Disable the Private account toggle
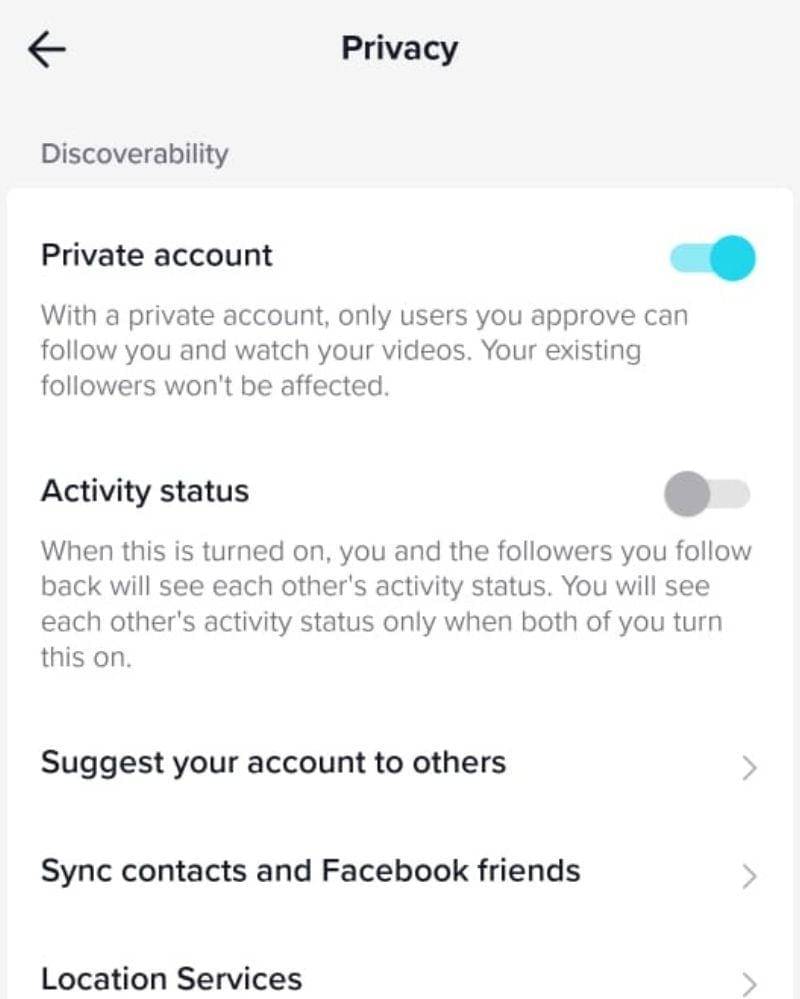 [711, 257]
